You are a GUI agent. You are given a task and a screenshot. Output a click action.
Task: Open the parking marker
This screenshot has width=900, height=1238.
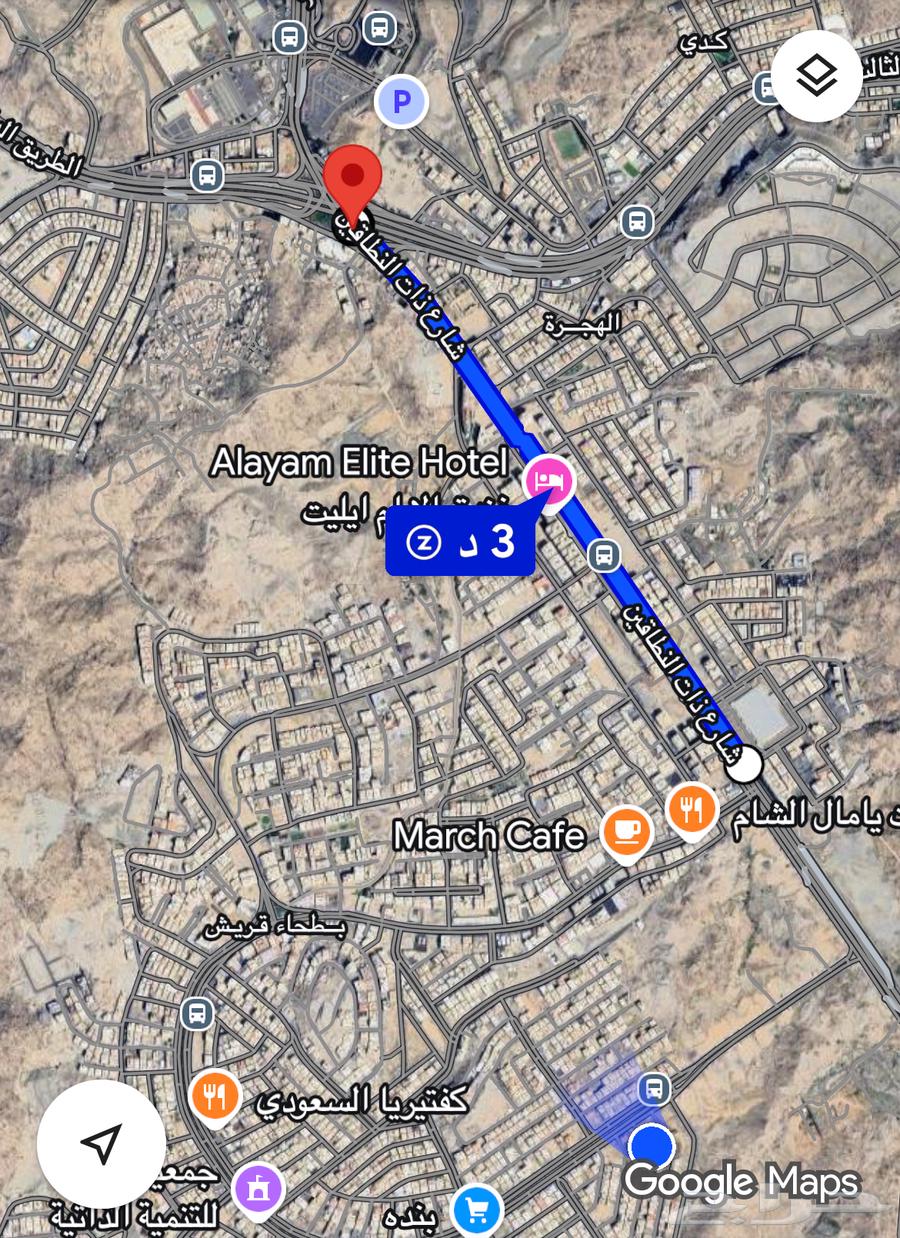401,101
